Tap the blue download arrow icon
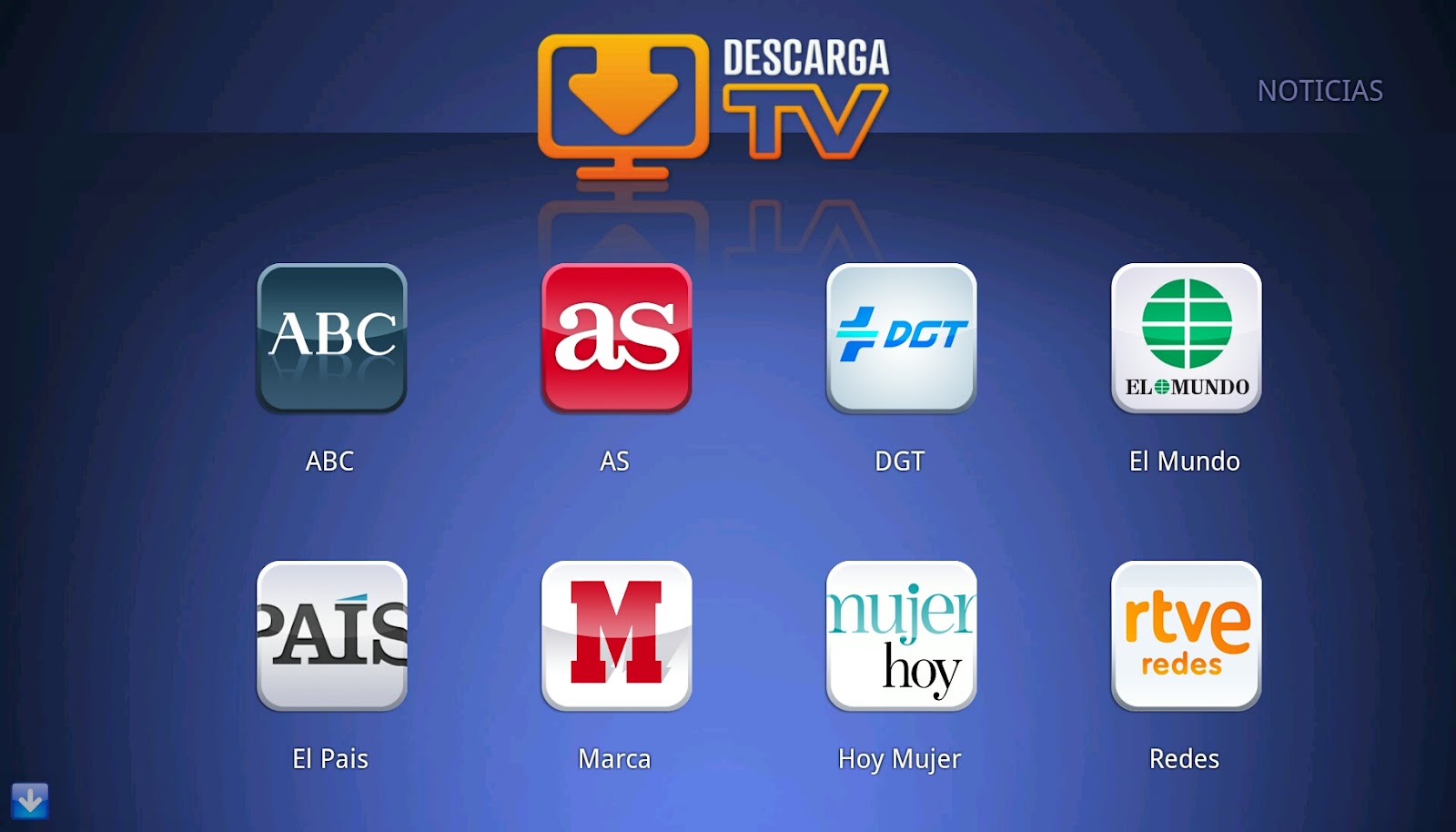Viewport: 1456px width, 832px height. [29, 801]
